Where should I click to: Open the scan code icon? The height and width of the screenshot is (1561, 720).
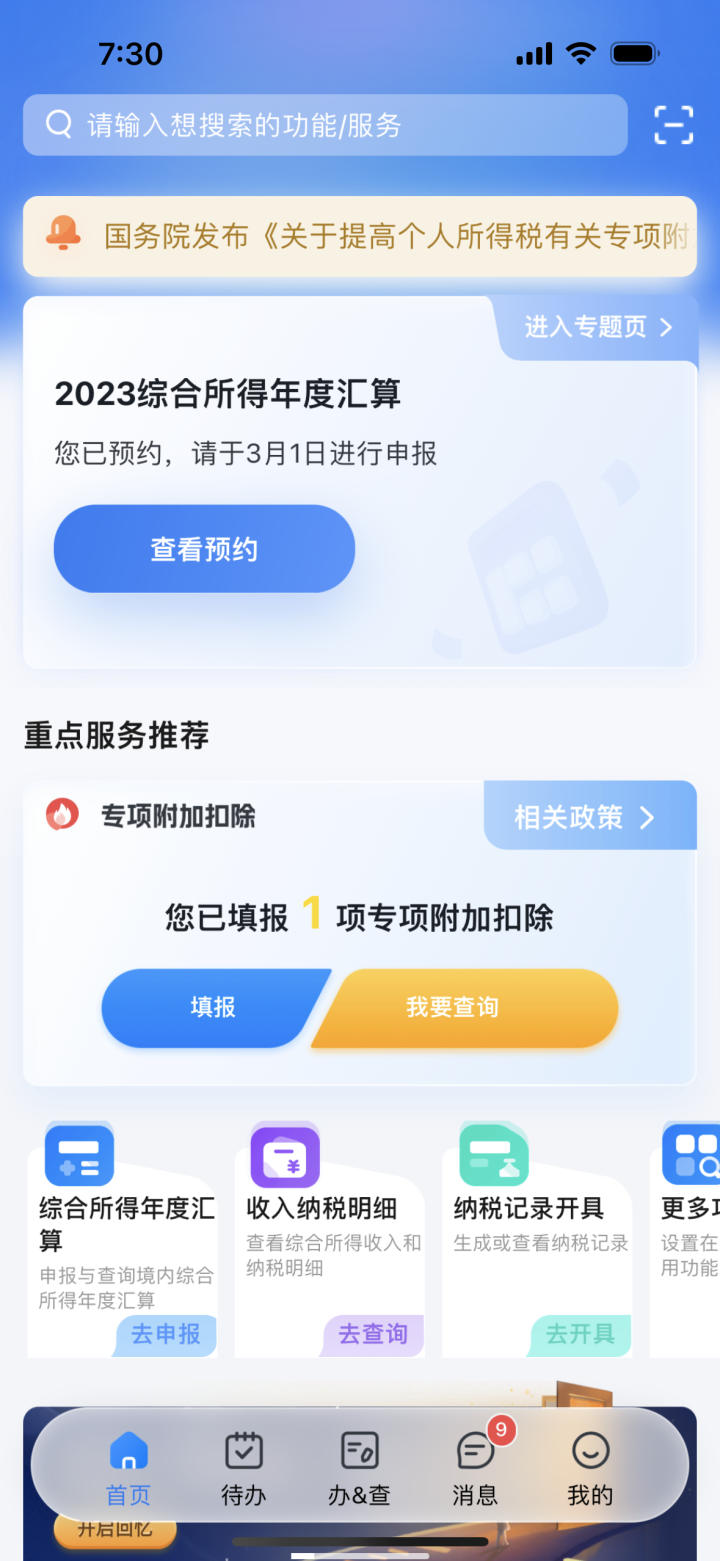pyautogui.click(x=673, y=125)
